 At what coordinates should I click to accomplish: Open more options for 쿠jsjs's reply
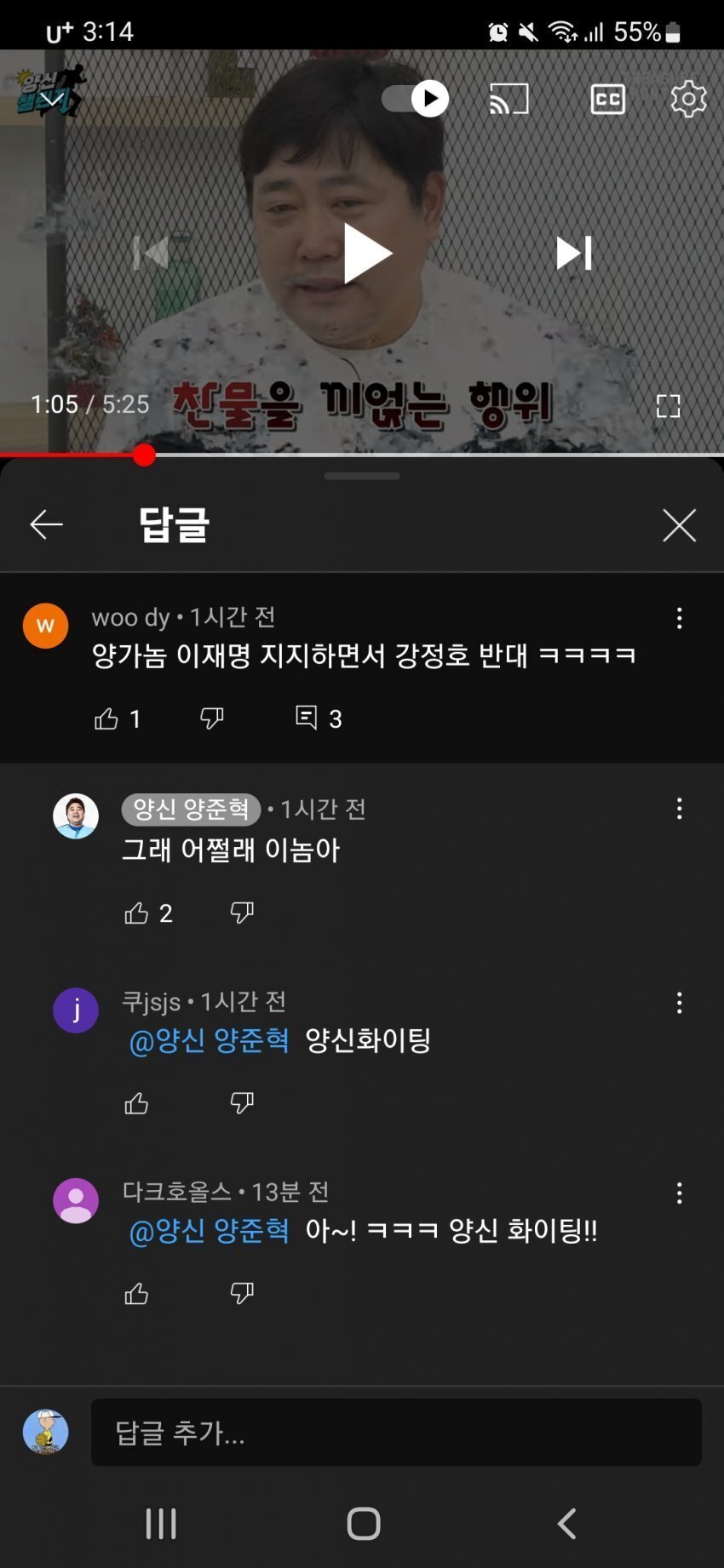679,1003
